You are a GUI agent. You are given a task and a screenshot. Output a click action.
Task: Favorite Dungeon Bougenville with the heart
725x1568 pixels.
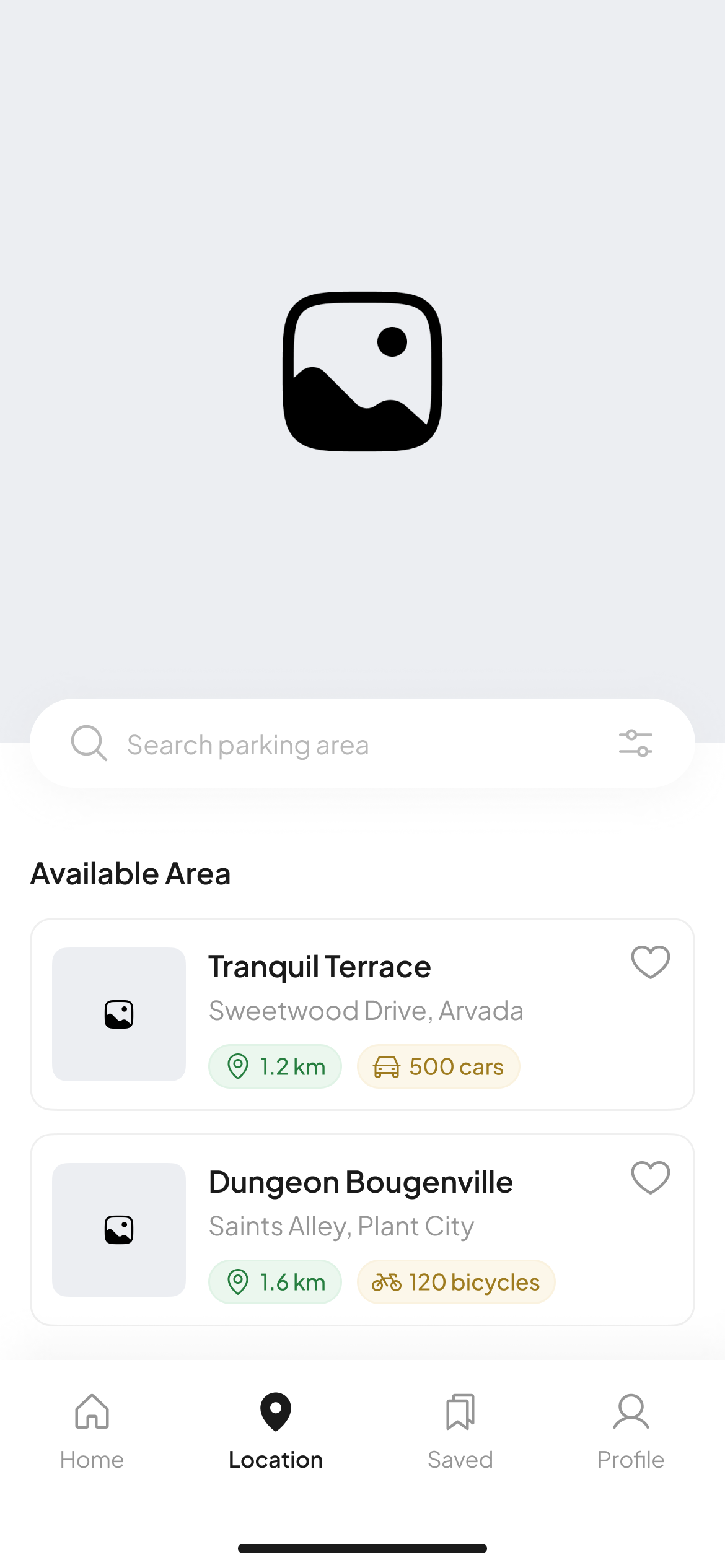650,1178
